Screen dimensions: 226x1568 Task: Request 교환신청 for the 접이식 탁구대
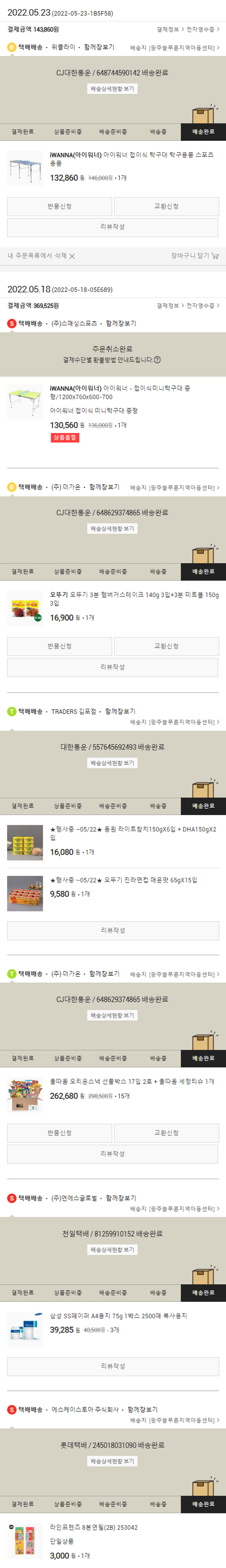[166, 206]
